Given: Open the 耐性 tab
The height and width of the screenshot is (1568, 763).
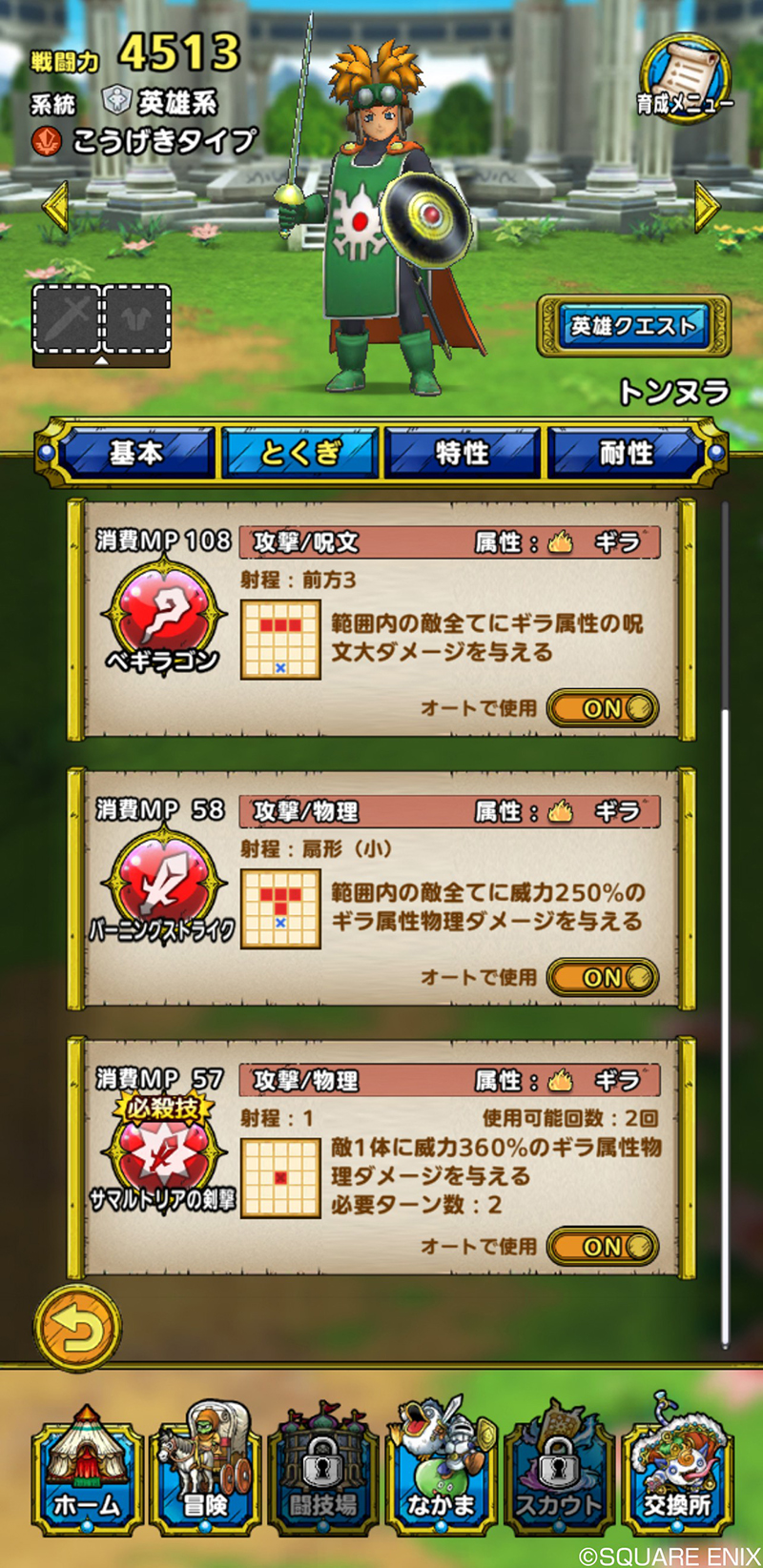Looking at the screenshot, I should (x=627, y=454).
